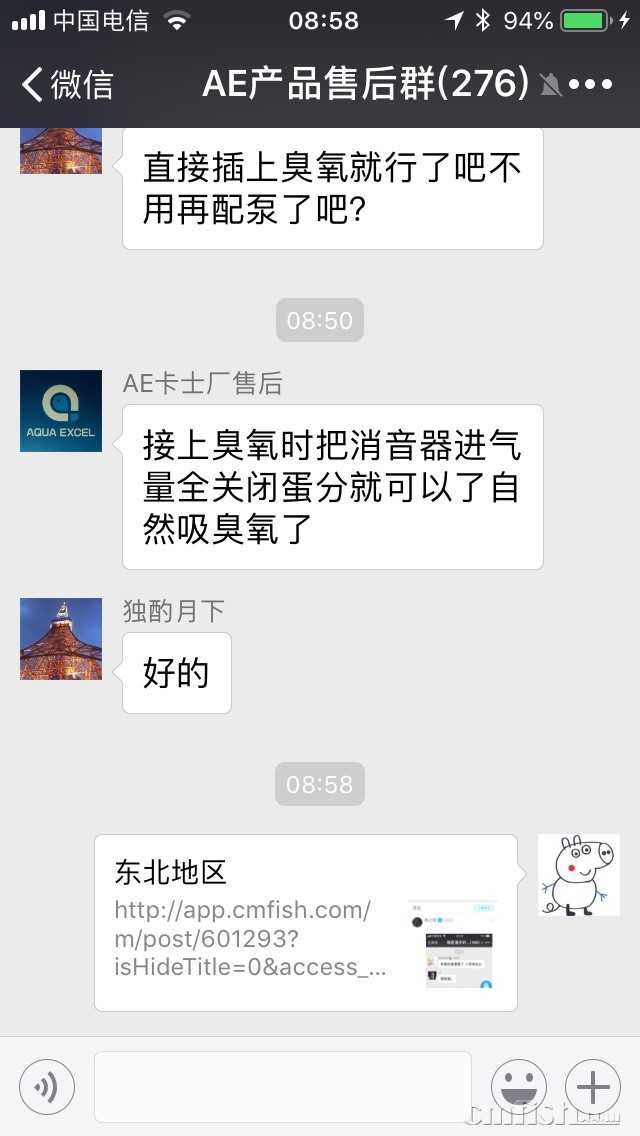Image resolution: width=640 pixels, height=1136 pixels.
Task: Go back to the 微信 chat list
Action: pos(67,84)
